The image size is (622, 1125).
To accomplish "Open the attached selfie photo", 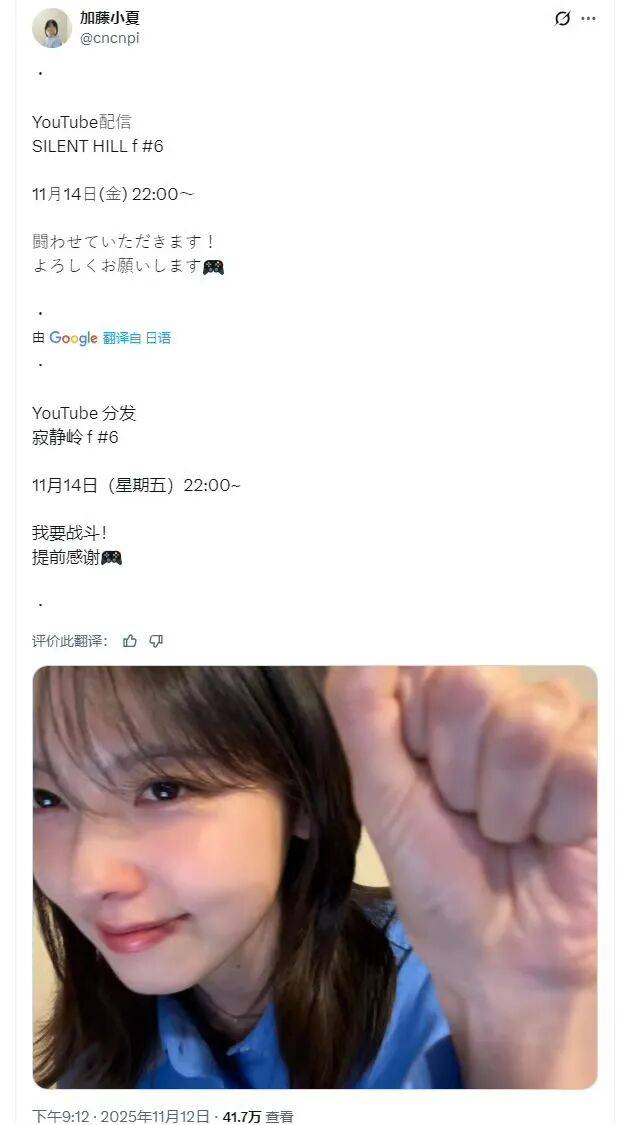I will point(314,876).
